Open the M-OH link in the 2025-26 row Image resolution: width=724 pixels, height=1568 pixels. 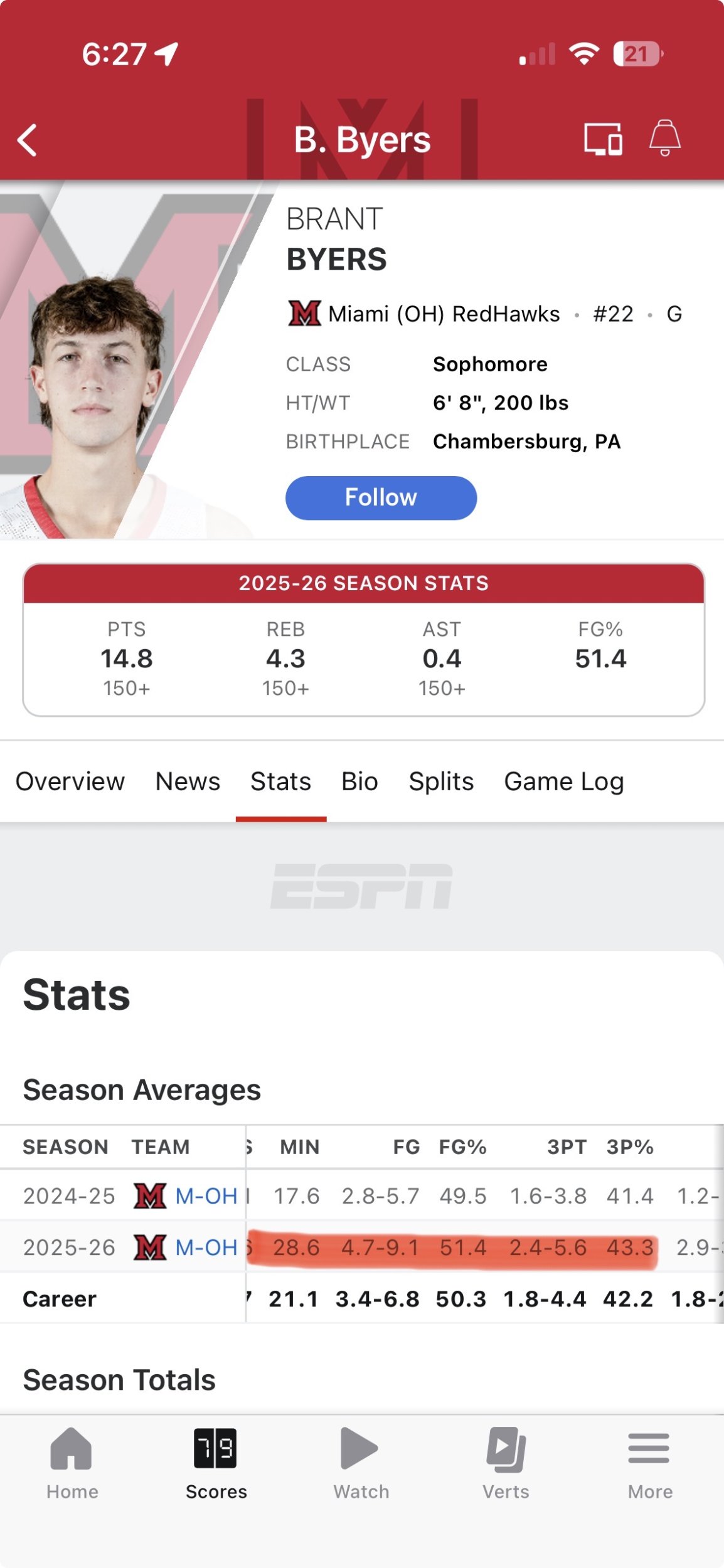206,1248
